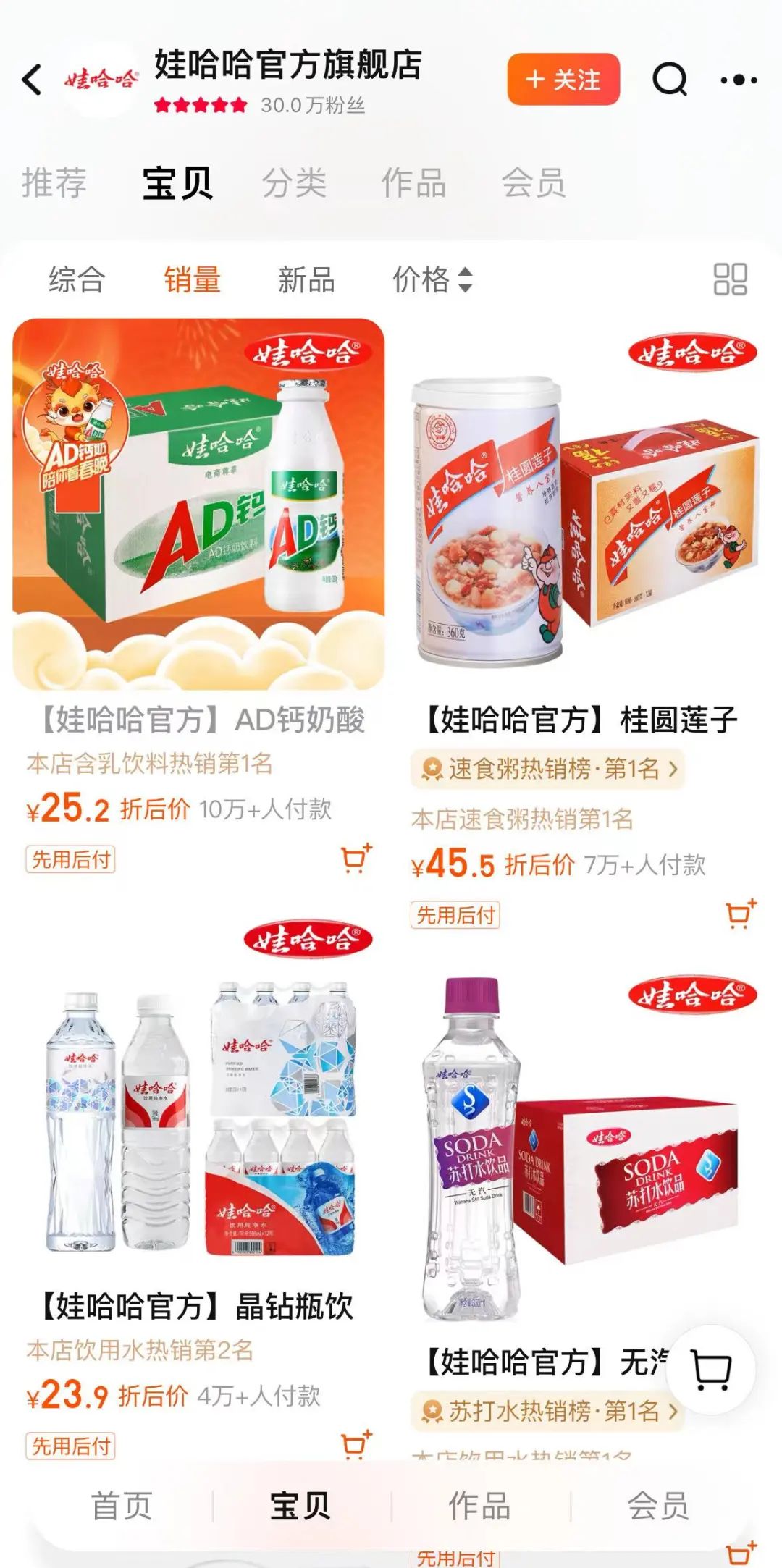Go back using the back arrow
The height and width of the screenshot is (1568, 782).
33,80
